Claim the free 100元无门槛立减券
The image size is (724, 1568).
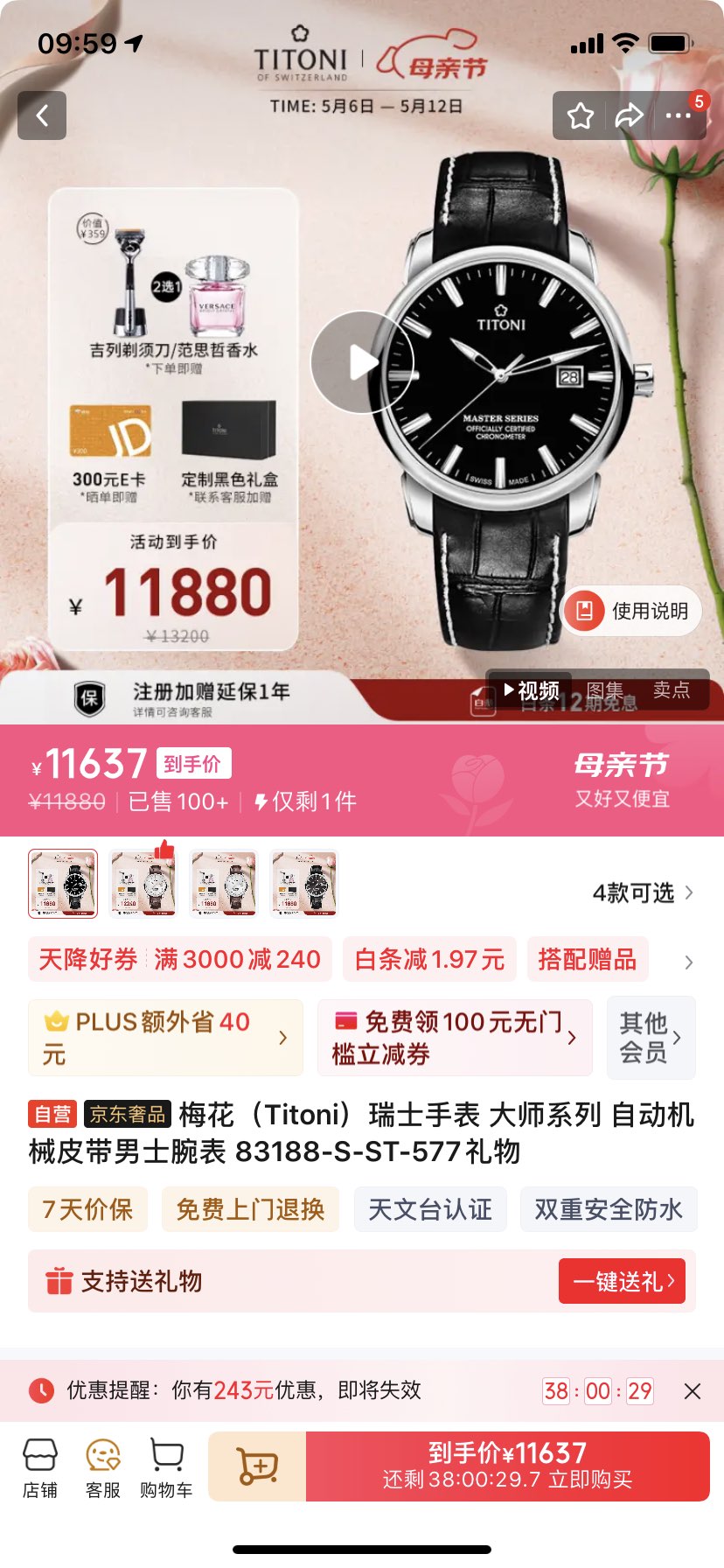455,1038
